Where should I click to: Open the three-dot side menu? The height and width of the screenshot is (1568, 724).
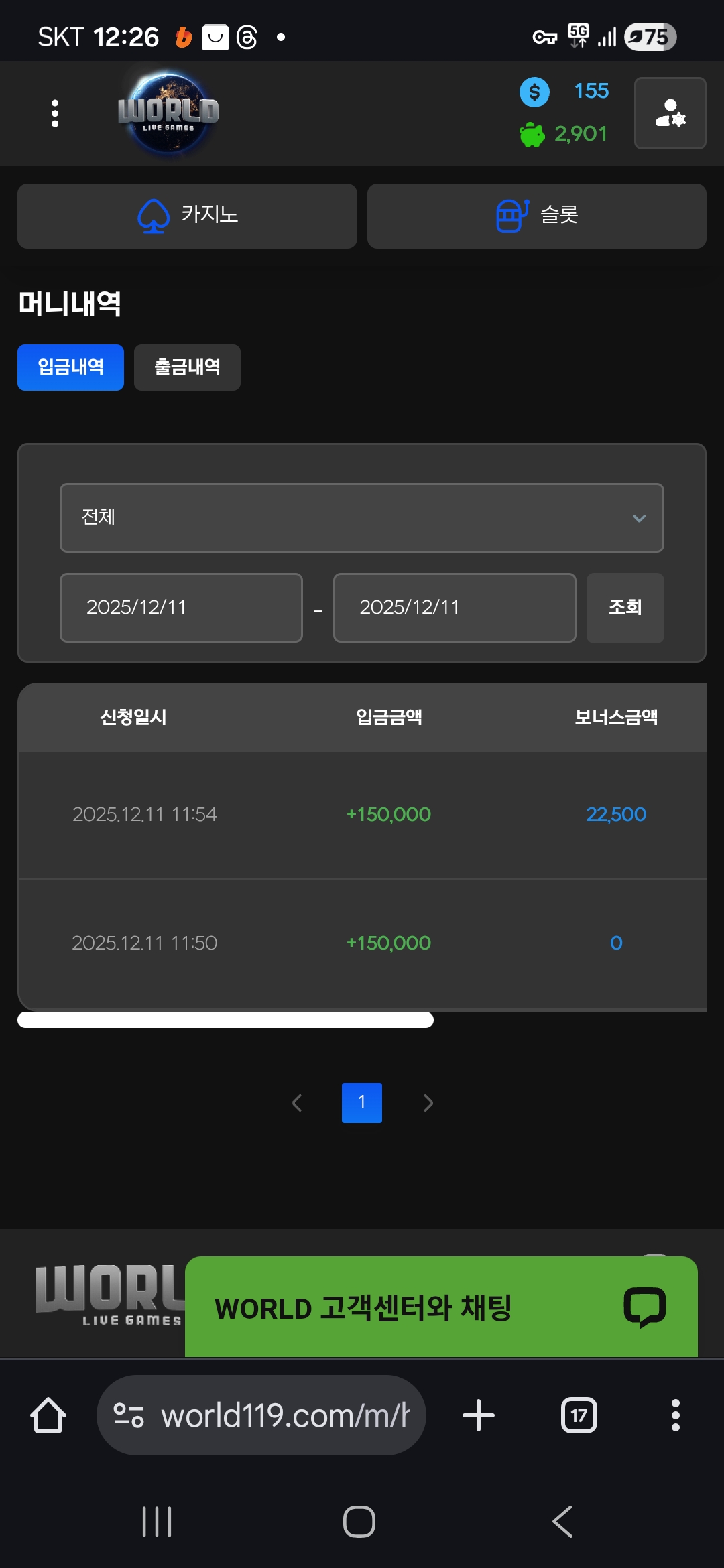click(x=55, y=113)
